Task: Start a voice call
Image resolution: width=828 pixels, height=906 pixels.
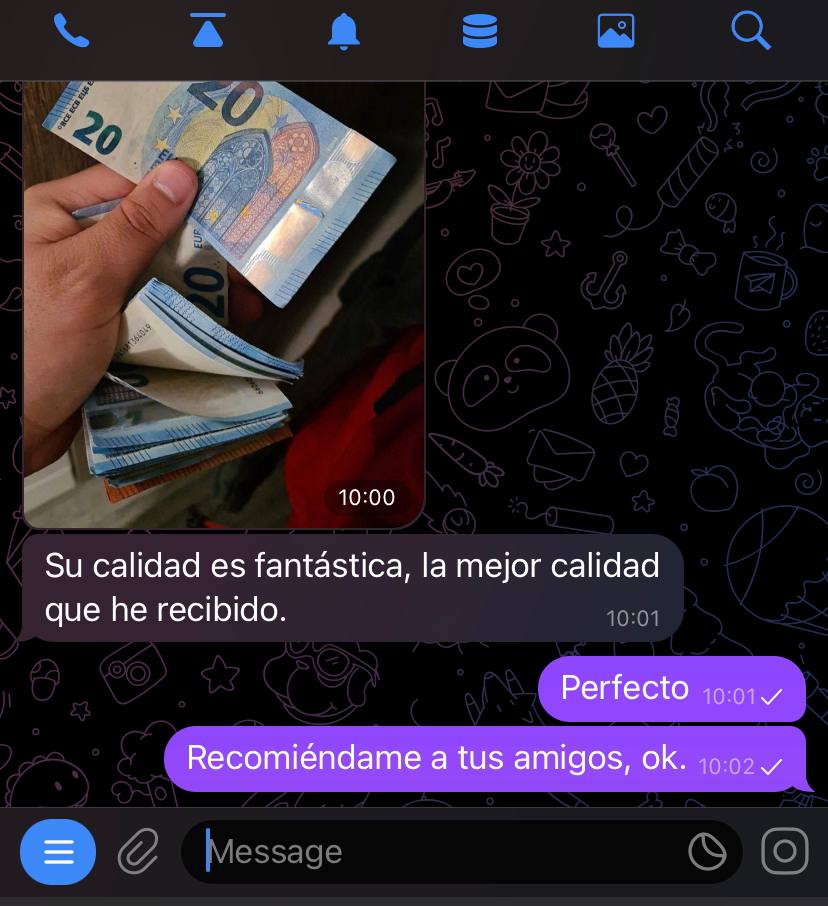Action: coord(71,31)
